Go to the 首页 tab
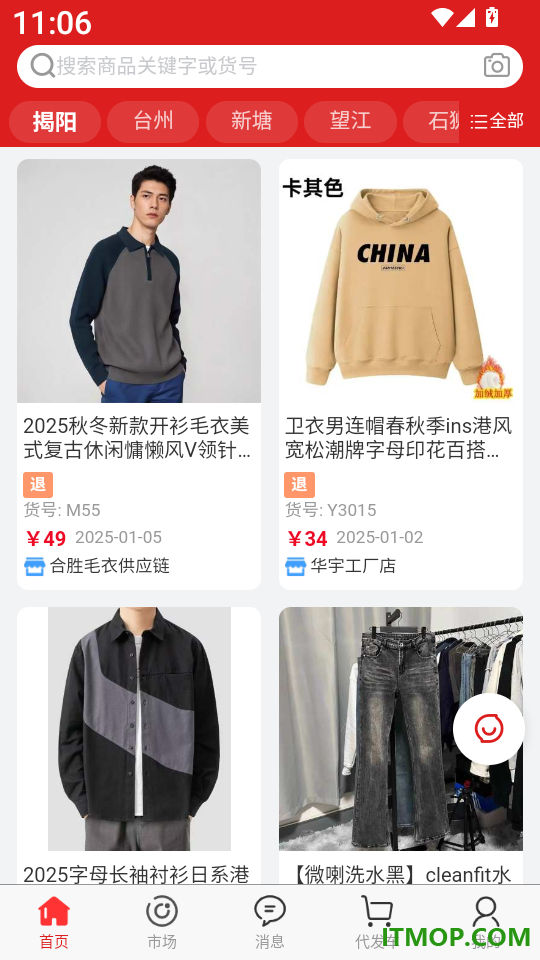This screenshot has width=540, height=960. [54, 923]
